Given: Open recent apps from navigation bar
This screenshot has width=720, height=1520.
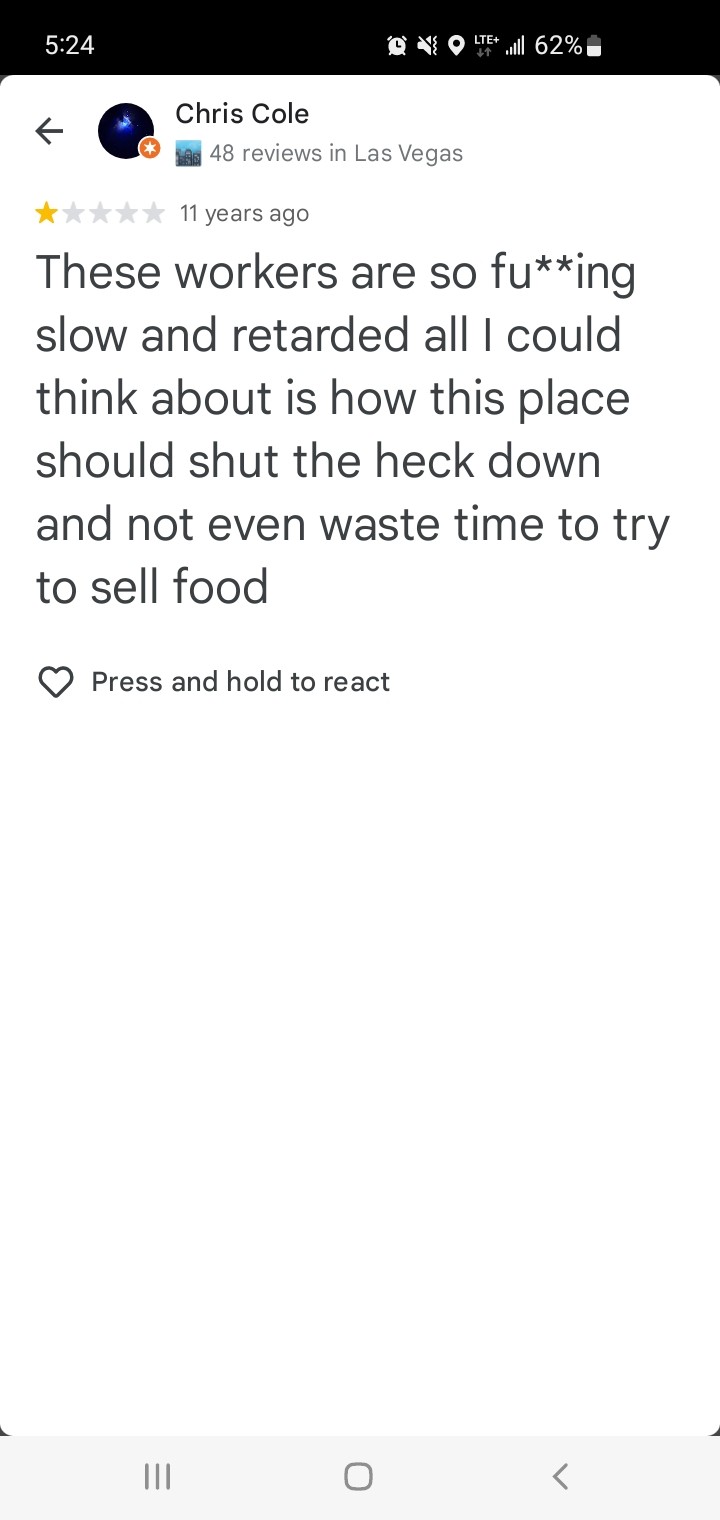Looking at the screenshot, I should (x=158, y=1476).
